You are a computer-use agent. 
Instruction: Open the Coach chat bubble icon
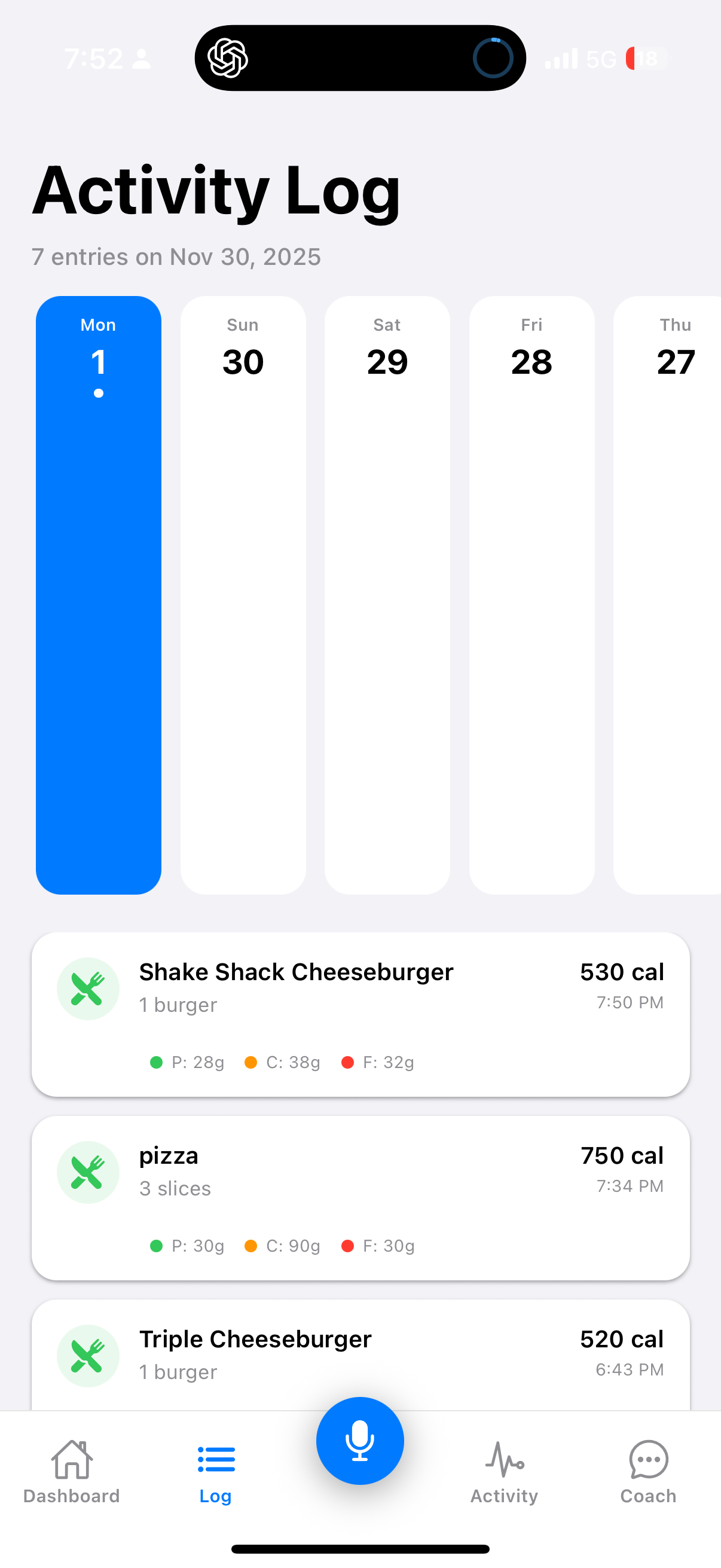648,1460
